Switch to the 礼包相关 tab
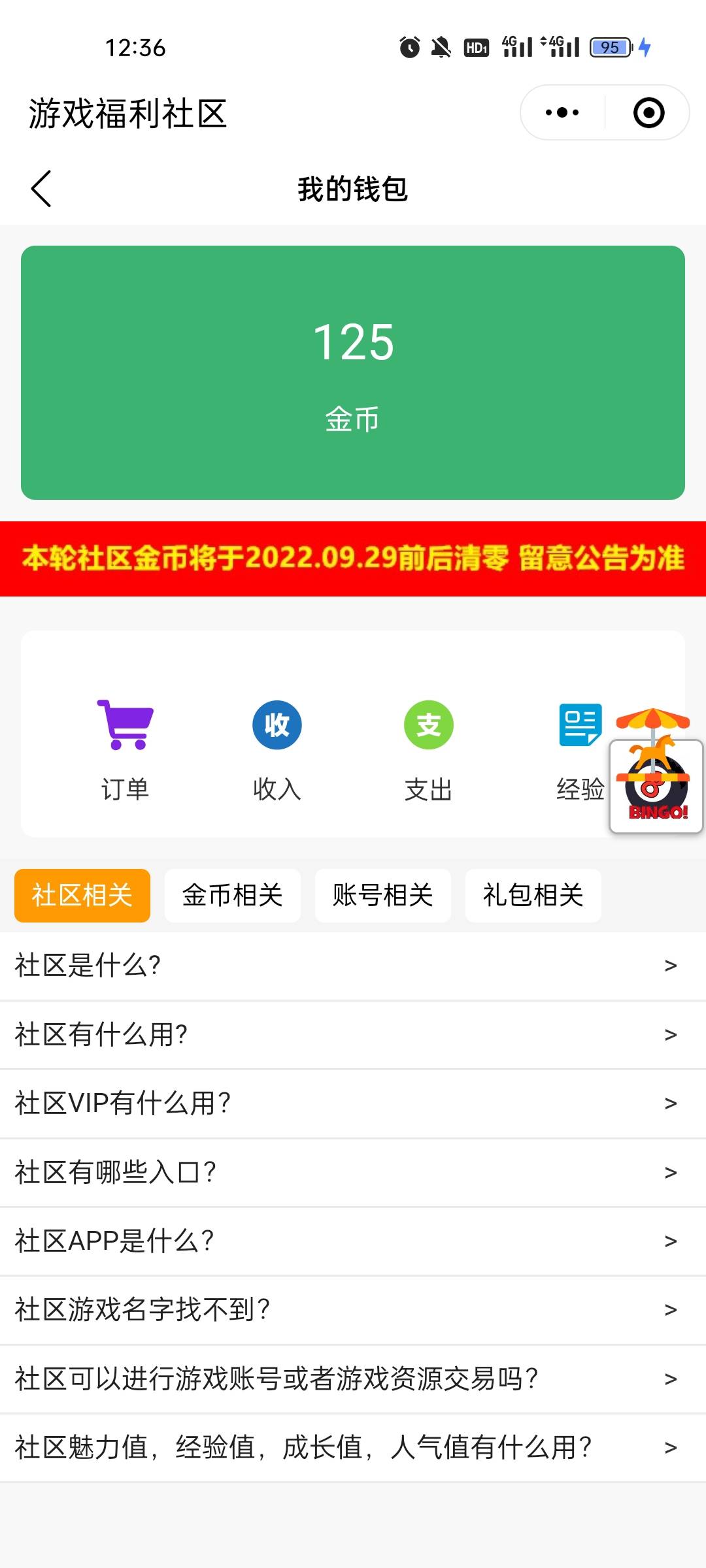706x1568 pixels. [x=533, y=895]
